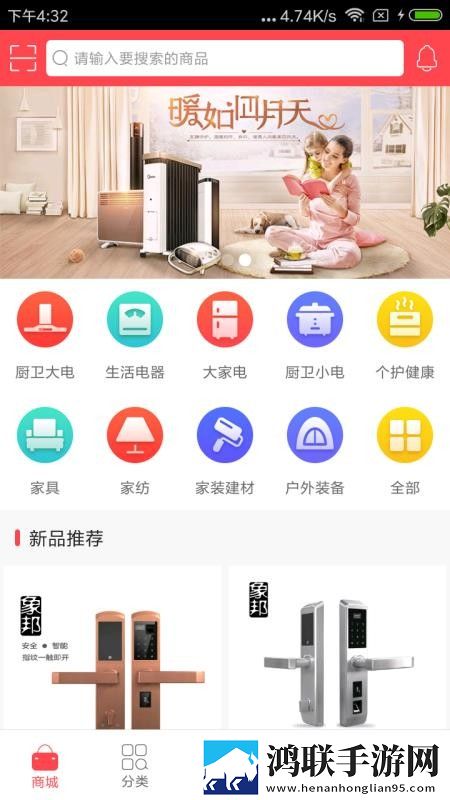Image resolution: width=450 pixels, height=800 pixels.
Task: Open the silver smart lock product
Action: (337, 648)
